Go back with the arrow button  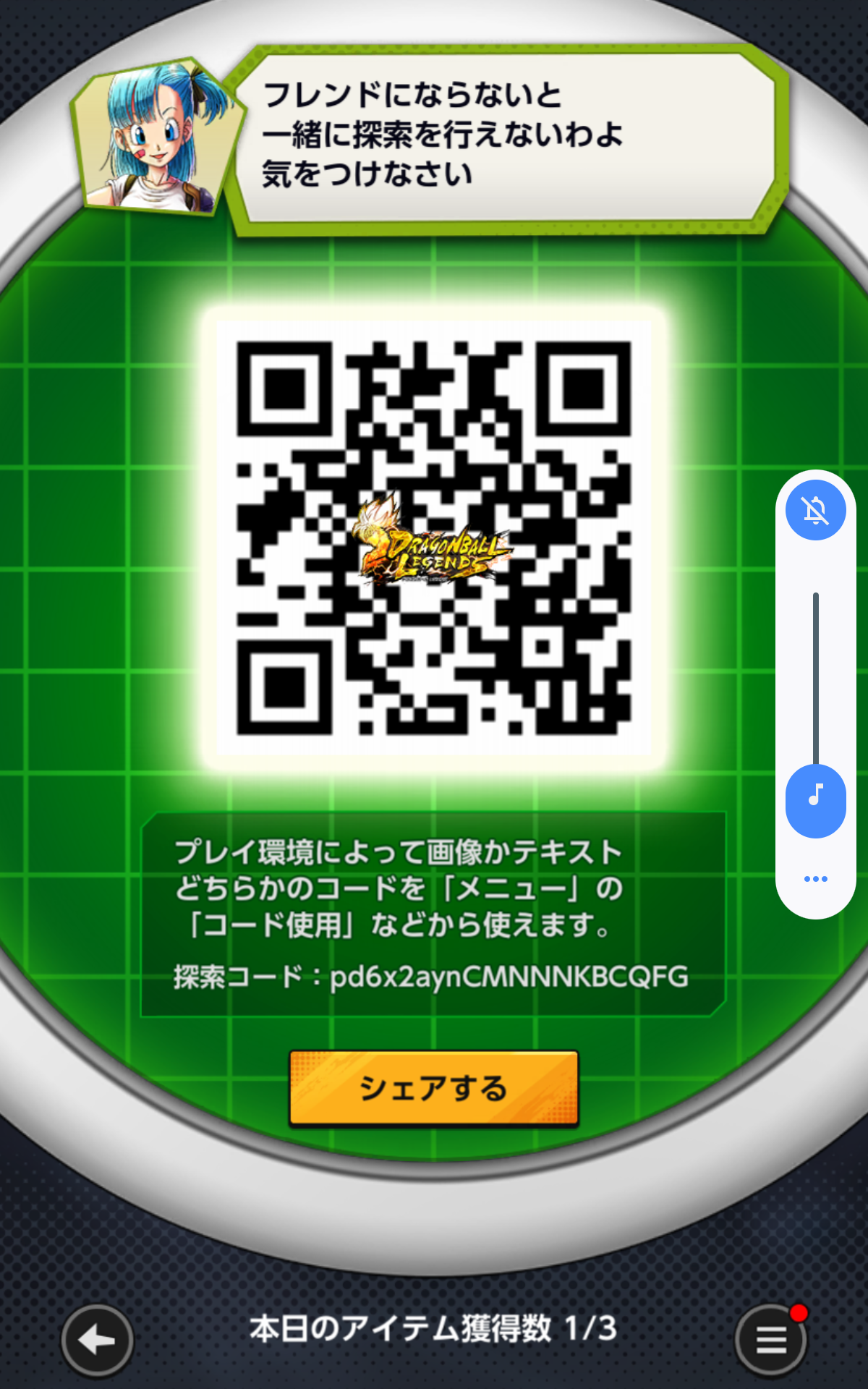pos(97,1341)
